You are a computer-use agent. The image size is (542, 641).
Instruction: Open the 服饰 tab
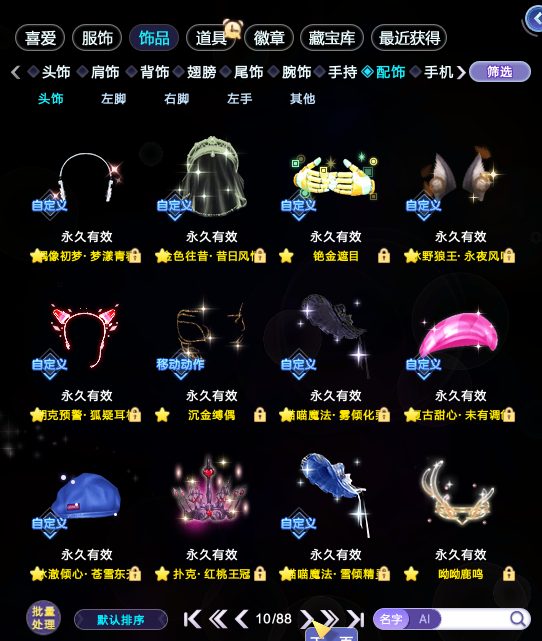click(97, 38)
